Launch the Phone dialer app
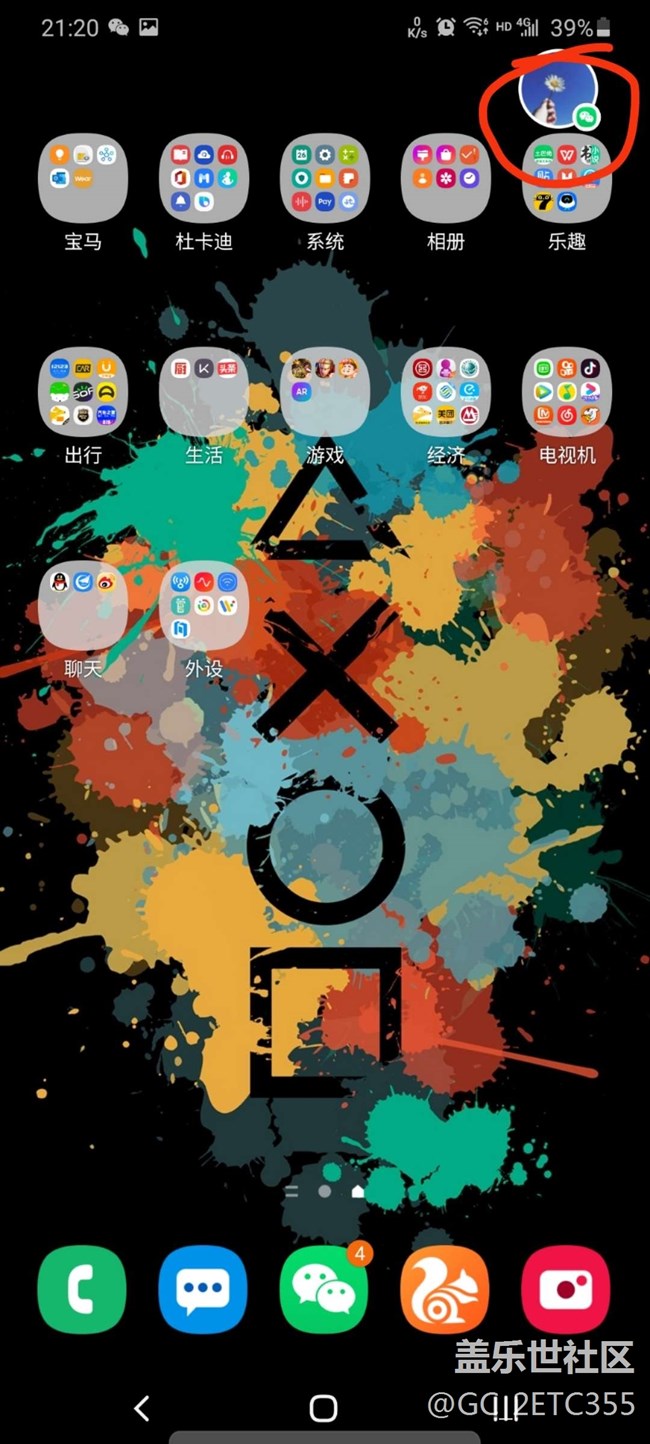 pos(82,1290)
